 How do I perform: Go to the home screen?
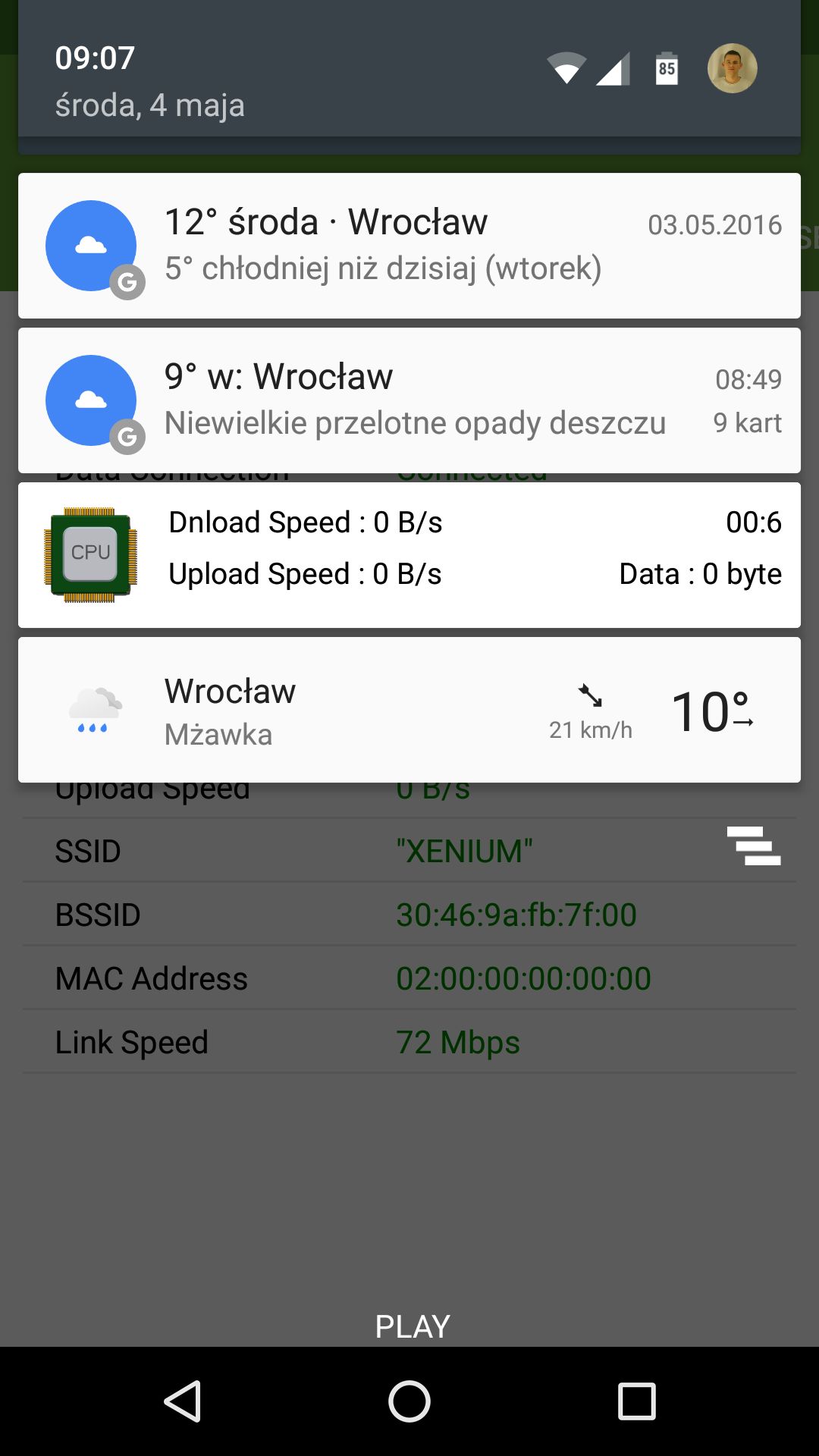[x=409, y=1401]
